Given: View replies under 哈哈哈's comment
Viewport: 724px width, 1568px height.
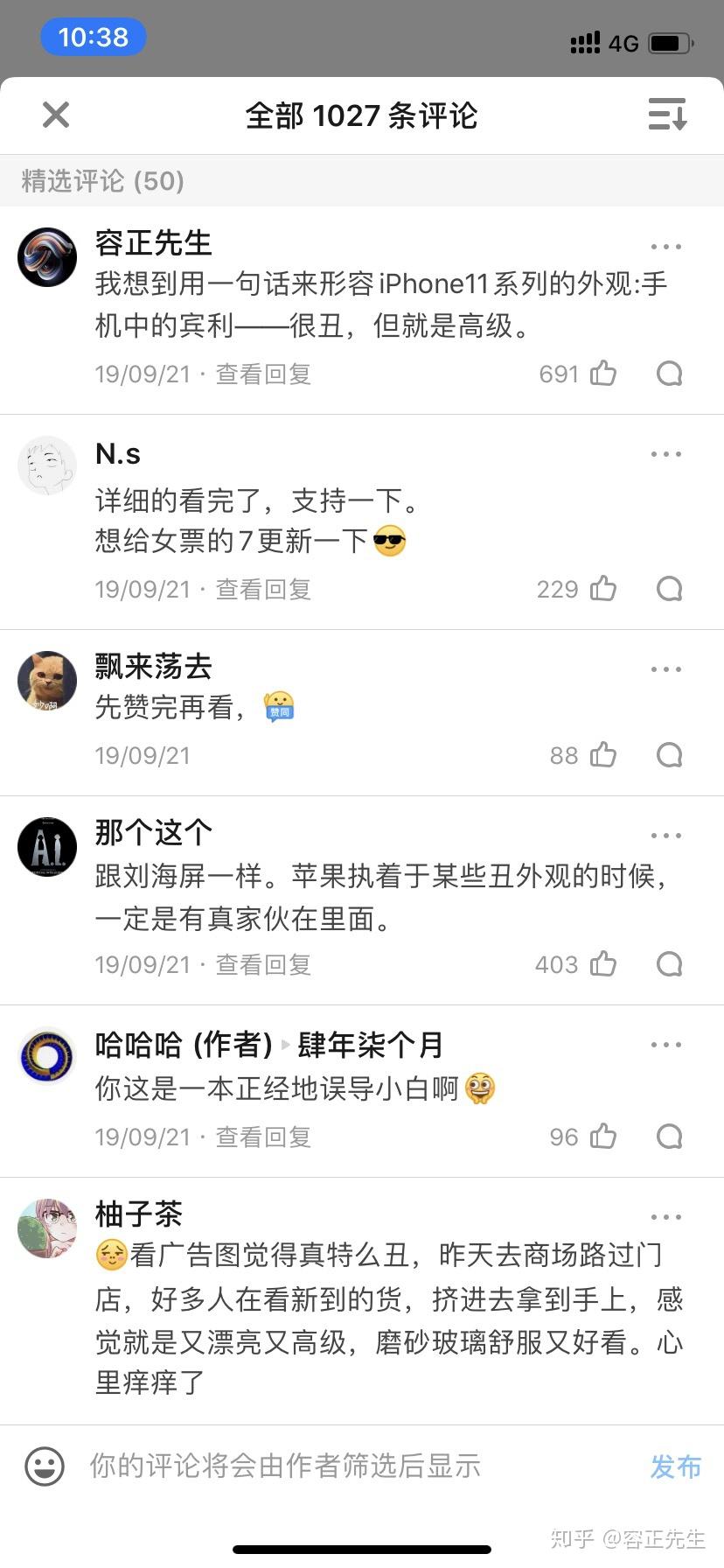Looking at the screenshot, I should [x=263, y=1137].
